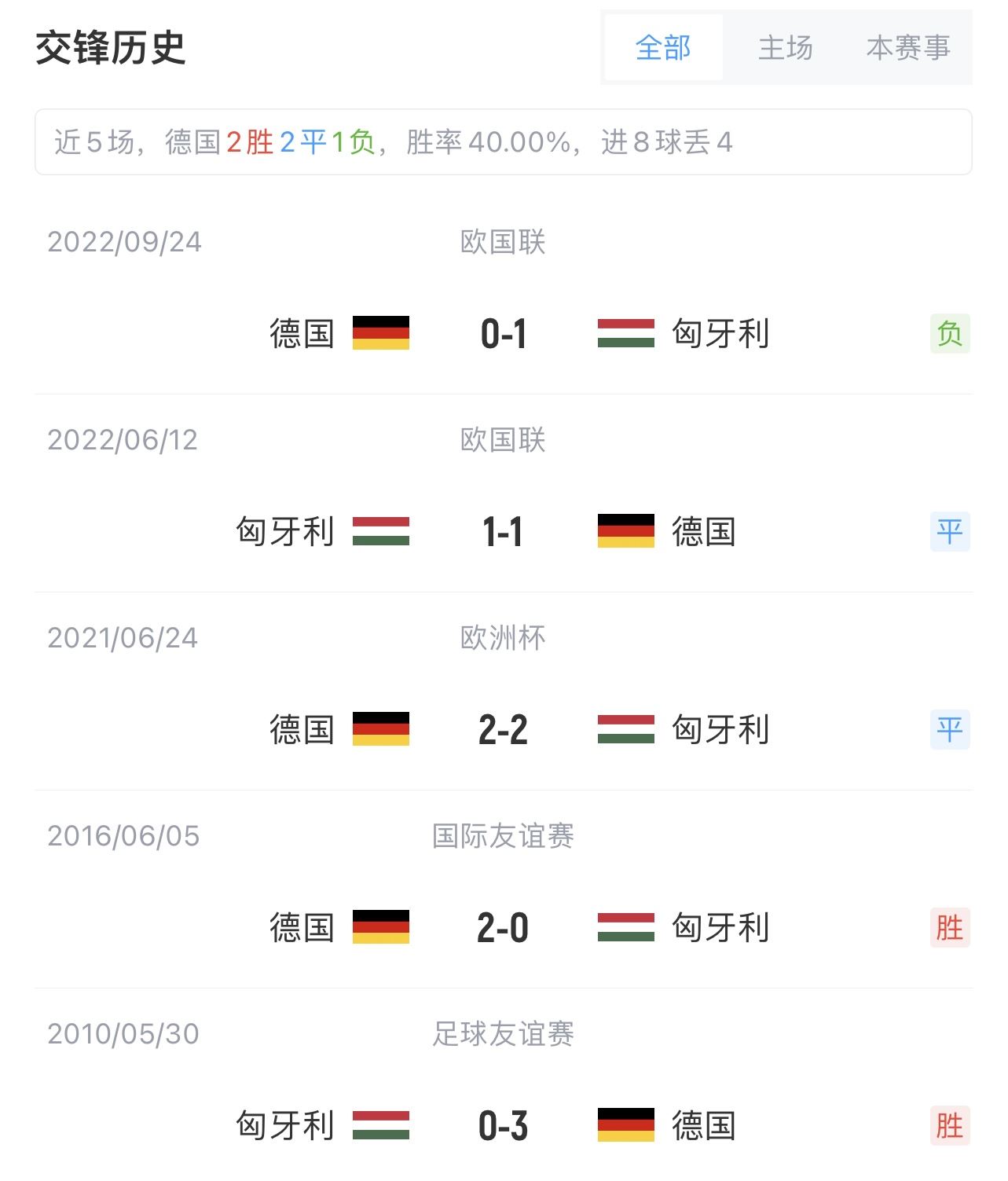The image size is (1008, 1181).
Task: Switch to the 全部 tab
Action: (663, 48)
